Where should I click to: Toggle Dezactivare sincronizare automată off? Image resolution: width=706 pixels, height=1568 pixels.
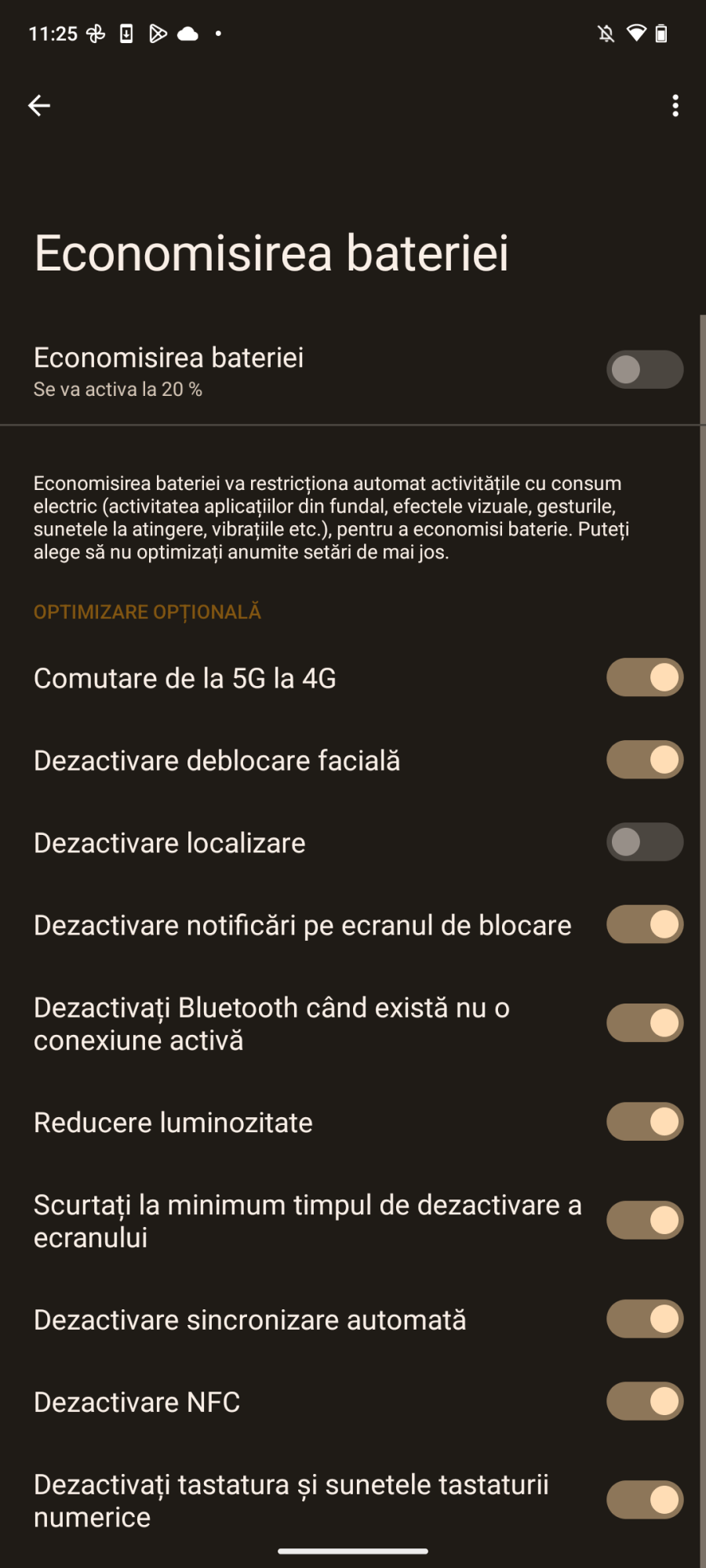[645, 1319]
